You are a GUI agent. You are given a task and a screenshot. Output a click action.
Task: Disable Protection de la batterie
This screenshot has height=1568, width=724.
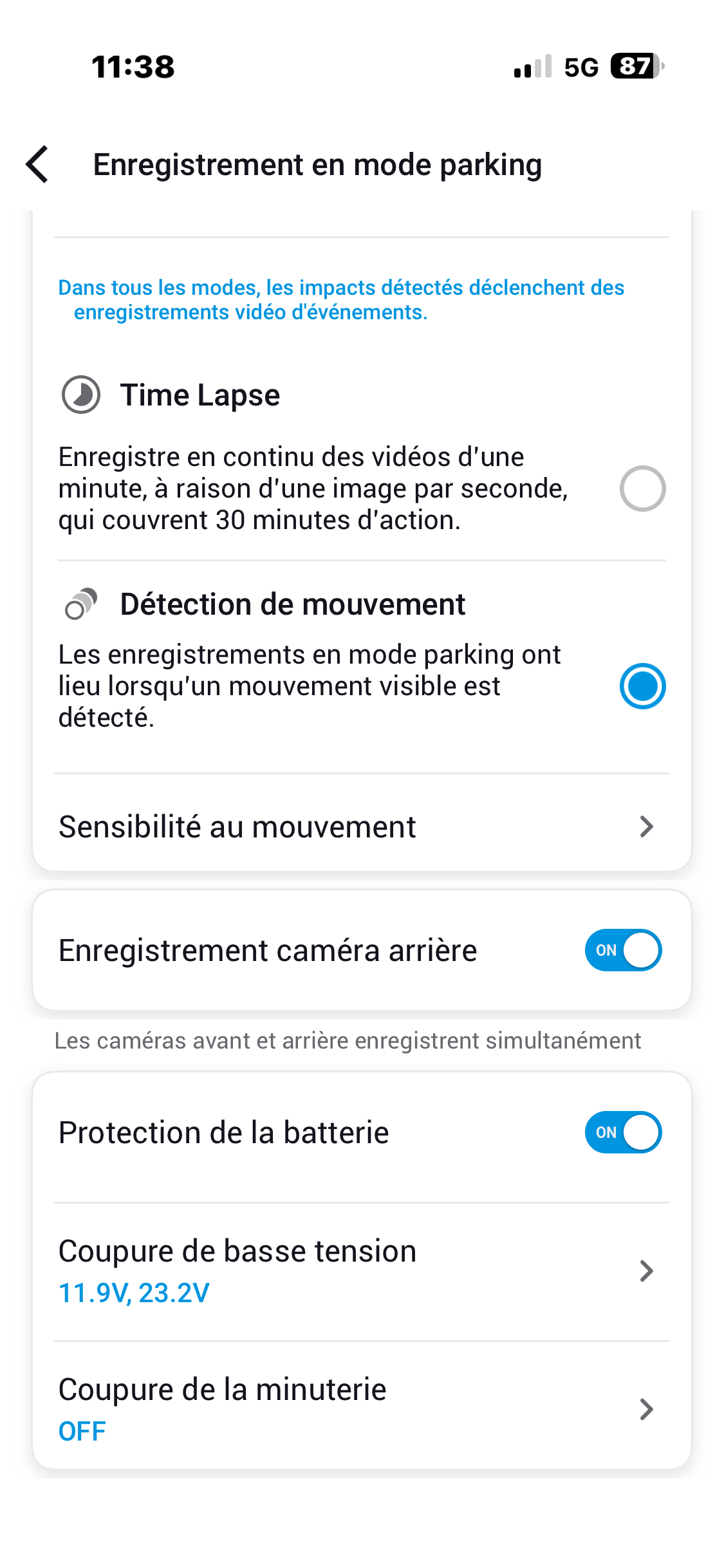point(622,1132)
